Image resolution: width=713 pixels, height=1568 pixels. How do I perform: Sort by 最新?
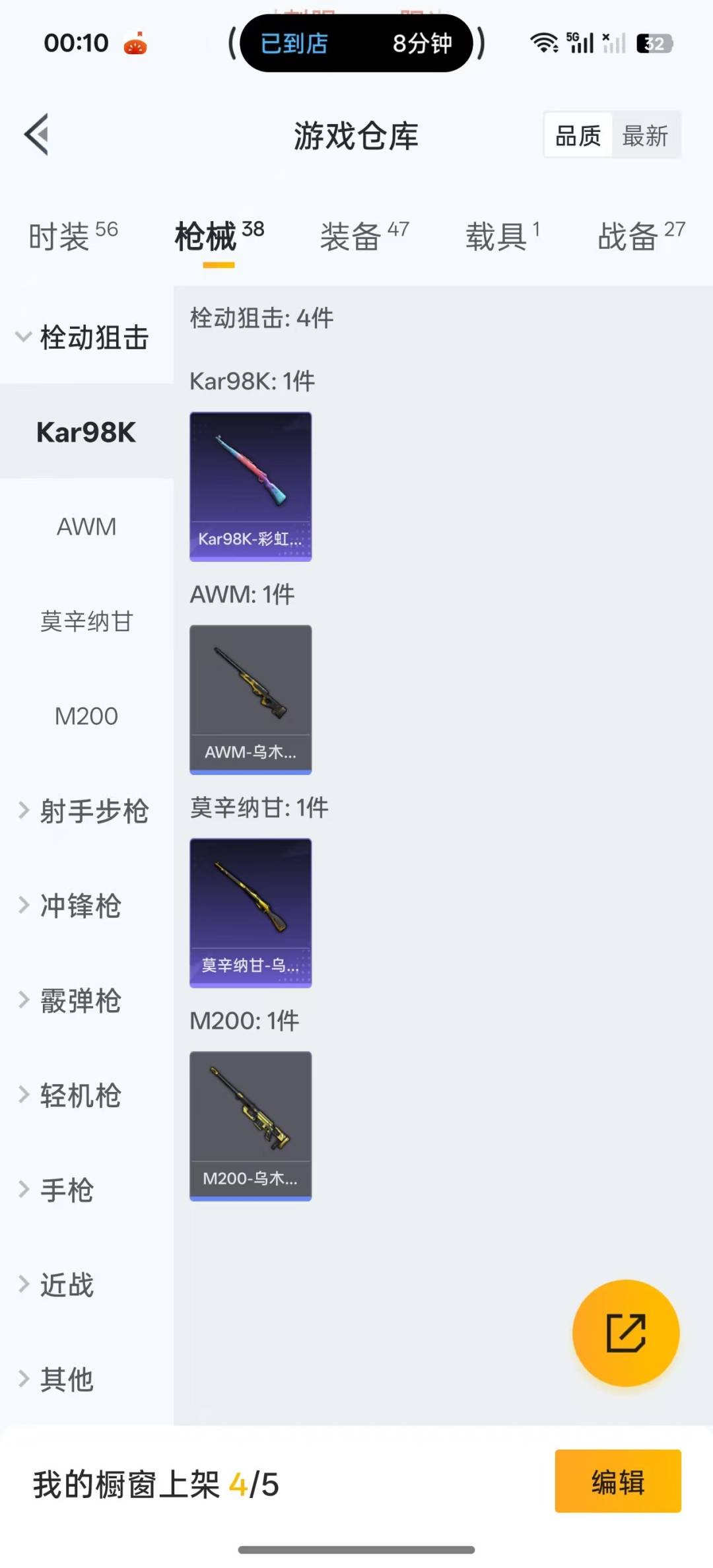pos(645,136)
